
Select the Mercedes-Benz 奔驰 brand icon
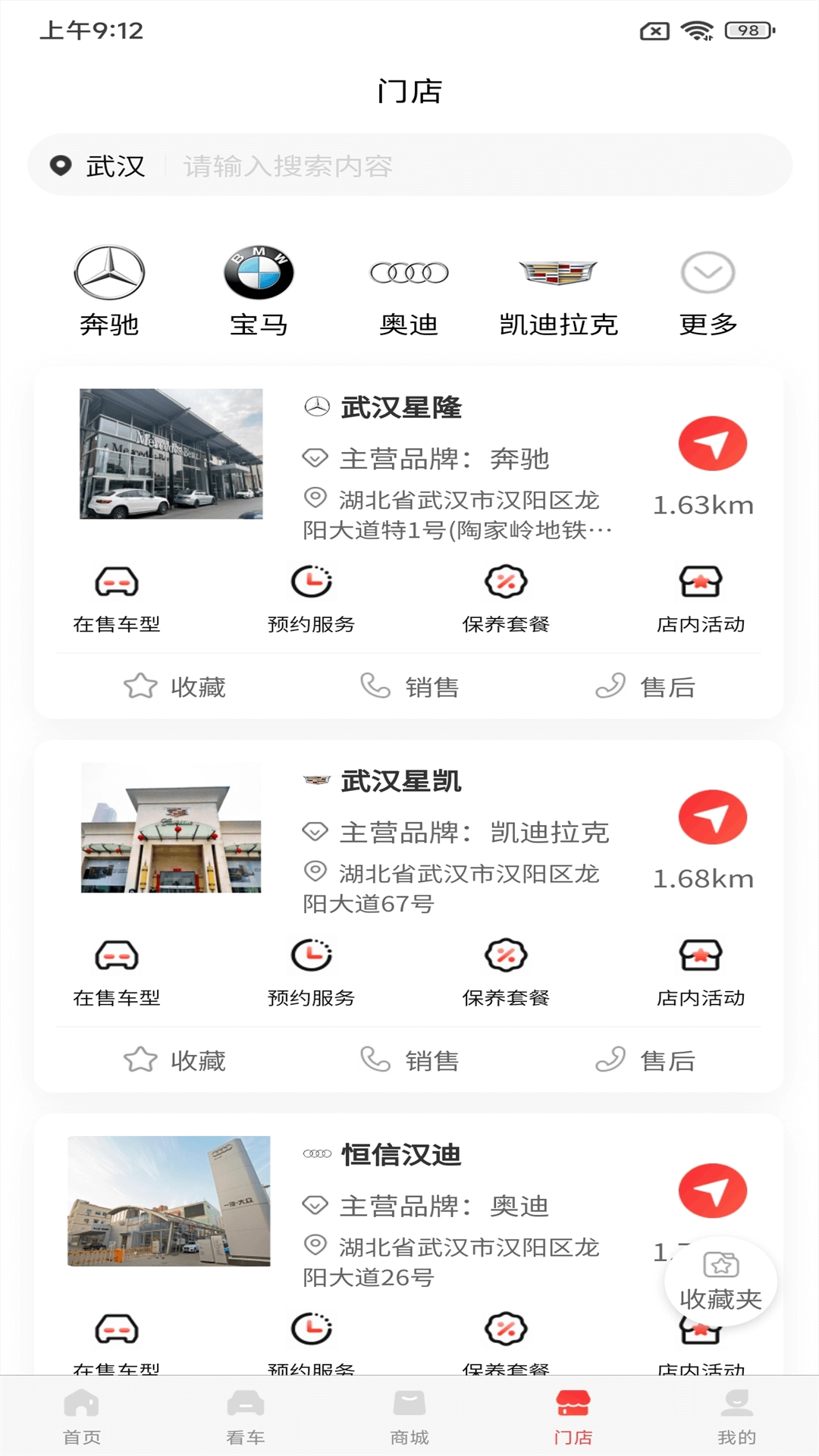(x=108, y=275)
